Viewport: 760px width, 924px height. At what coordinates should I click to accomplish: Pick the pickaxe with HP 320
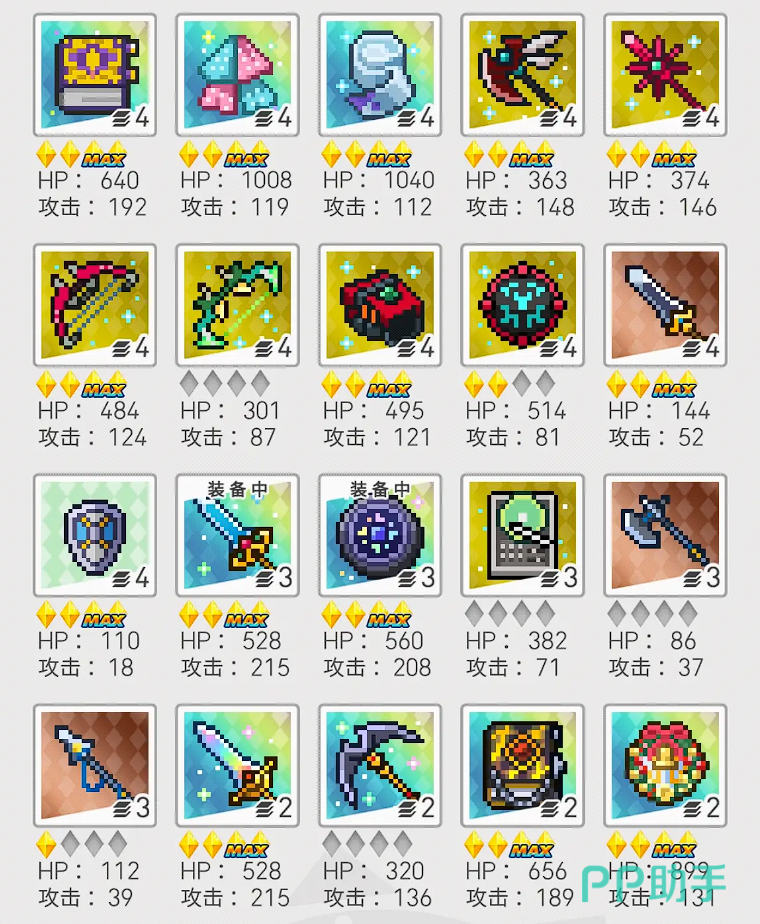coord(380,765)
